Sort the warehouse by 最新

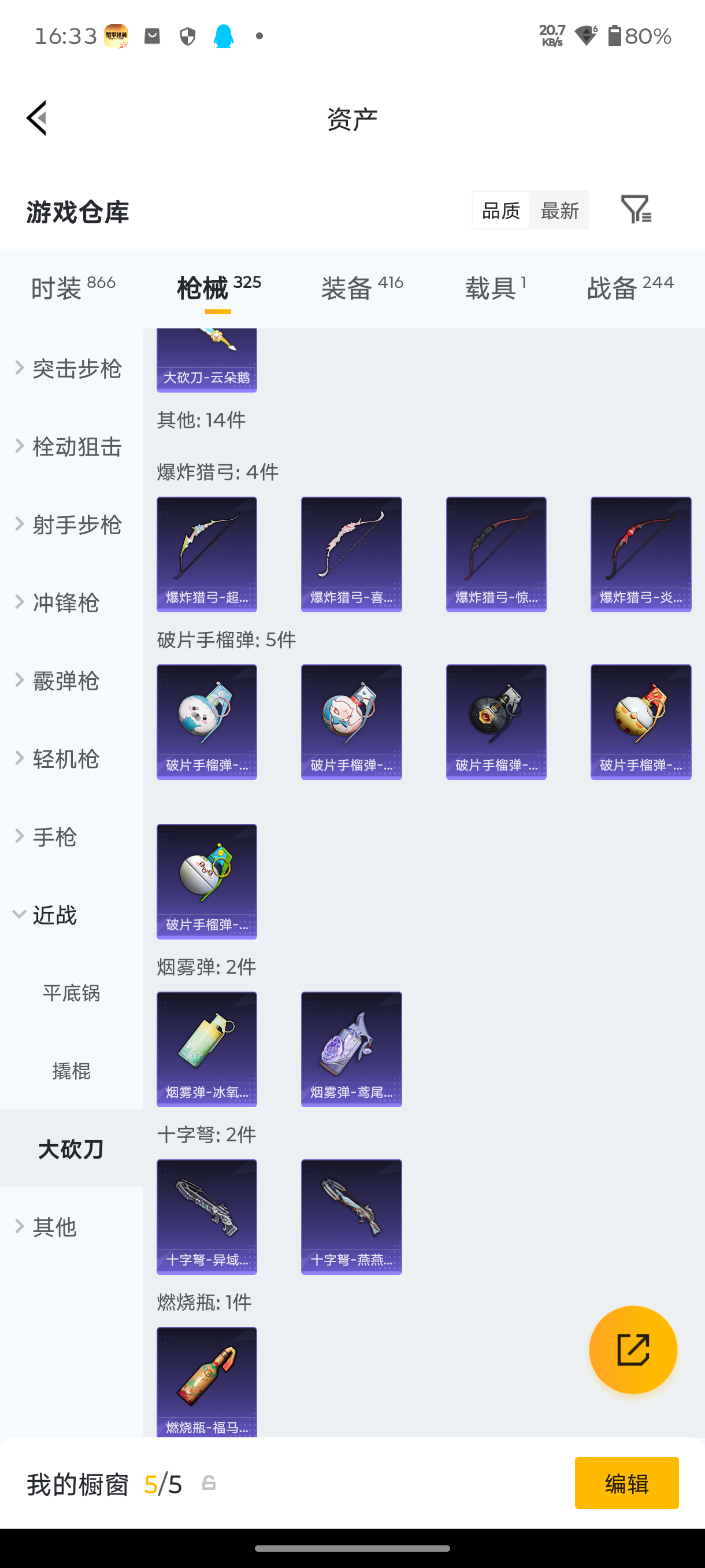click(559, 210)
